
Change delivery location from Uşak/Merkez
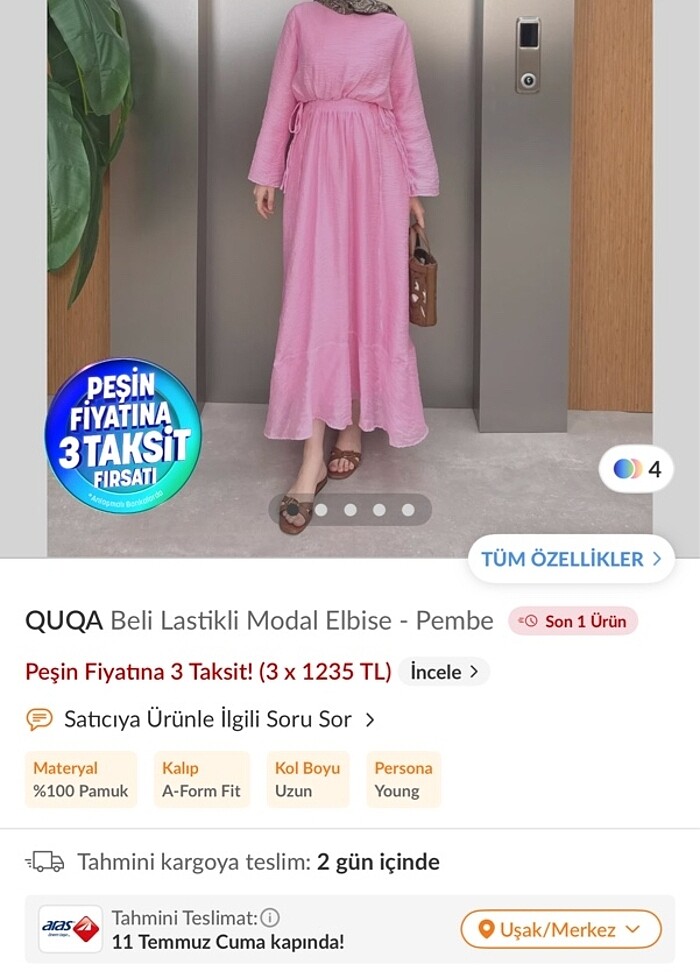click(560, 930)
